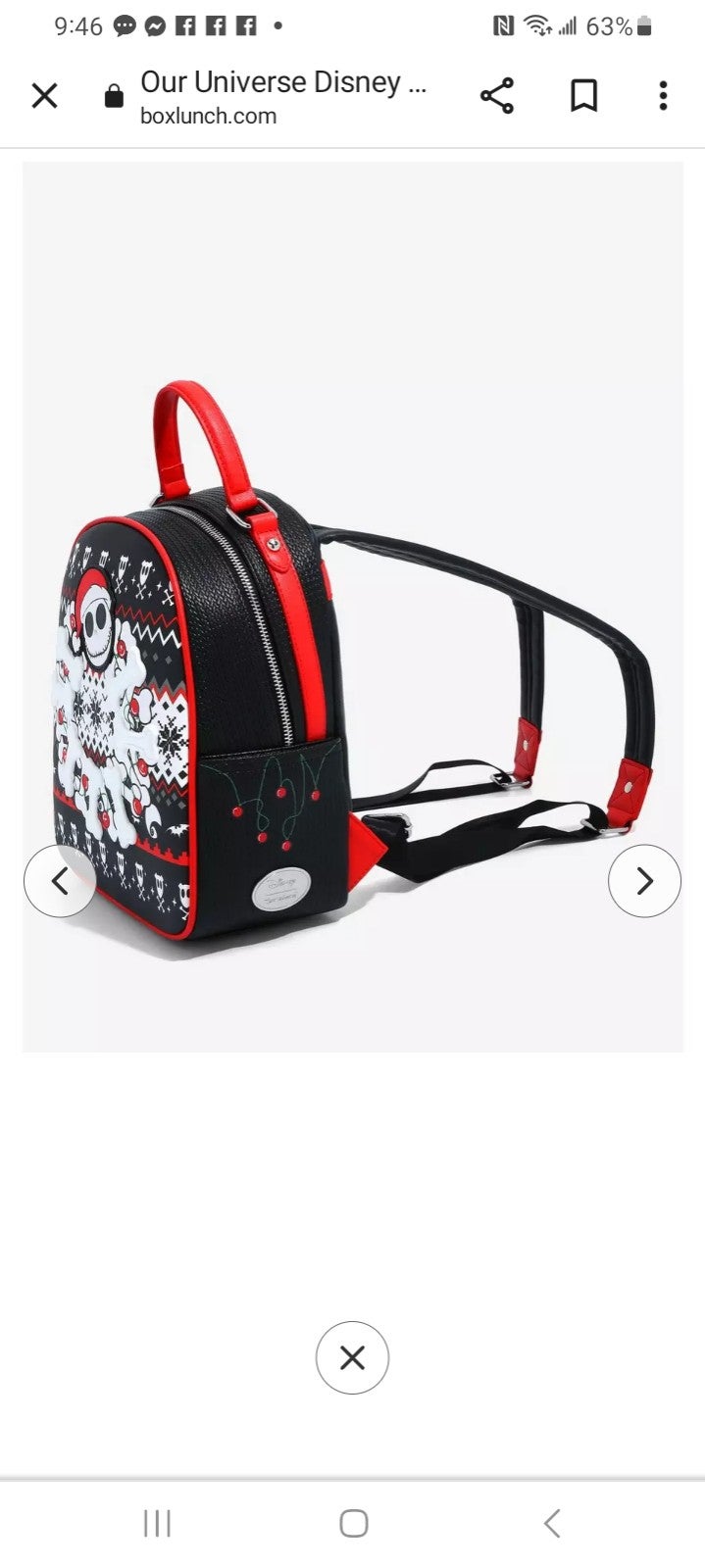Bookmark this page

(583, 96)
